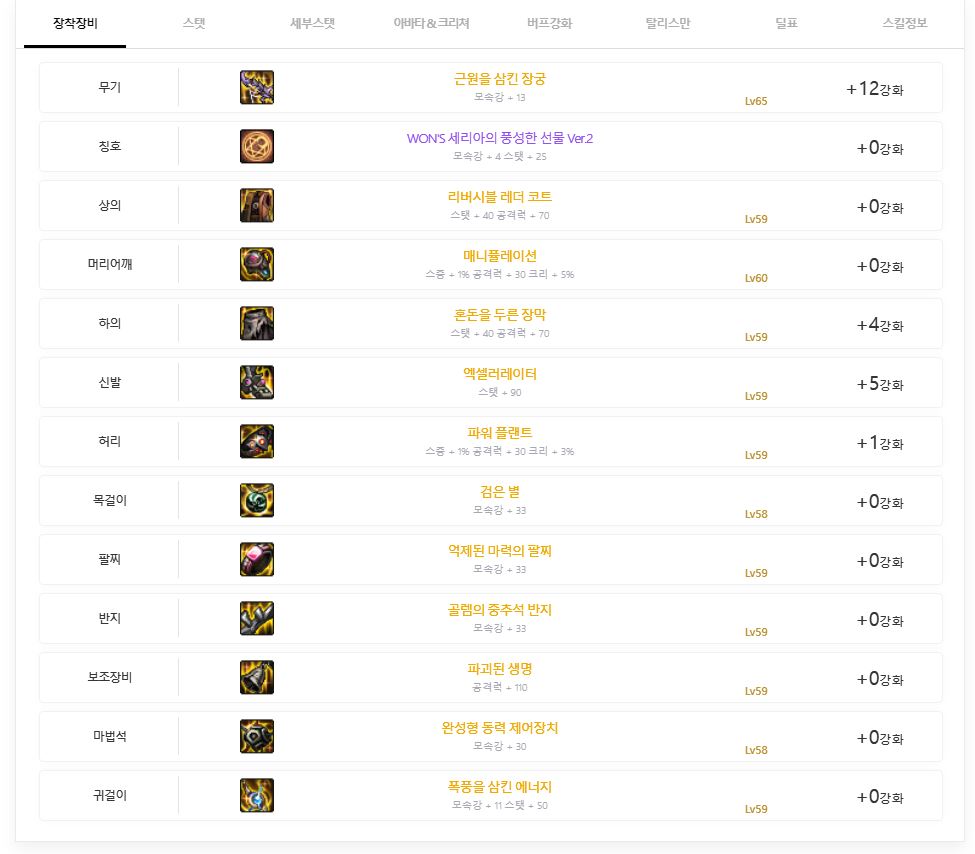Select the 아바타&크리쳐 tab

pyautogui.click(x=431, y=23)
